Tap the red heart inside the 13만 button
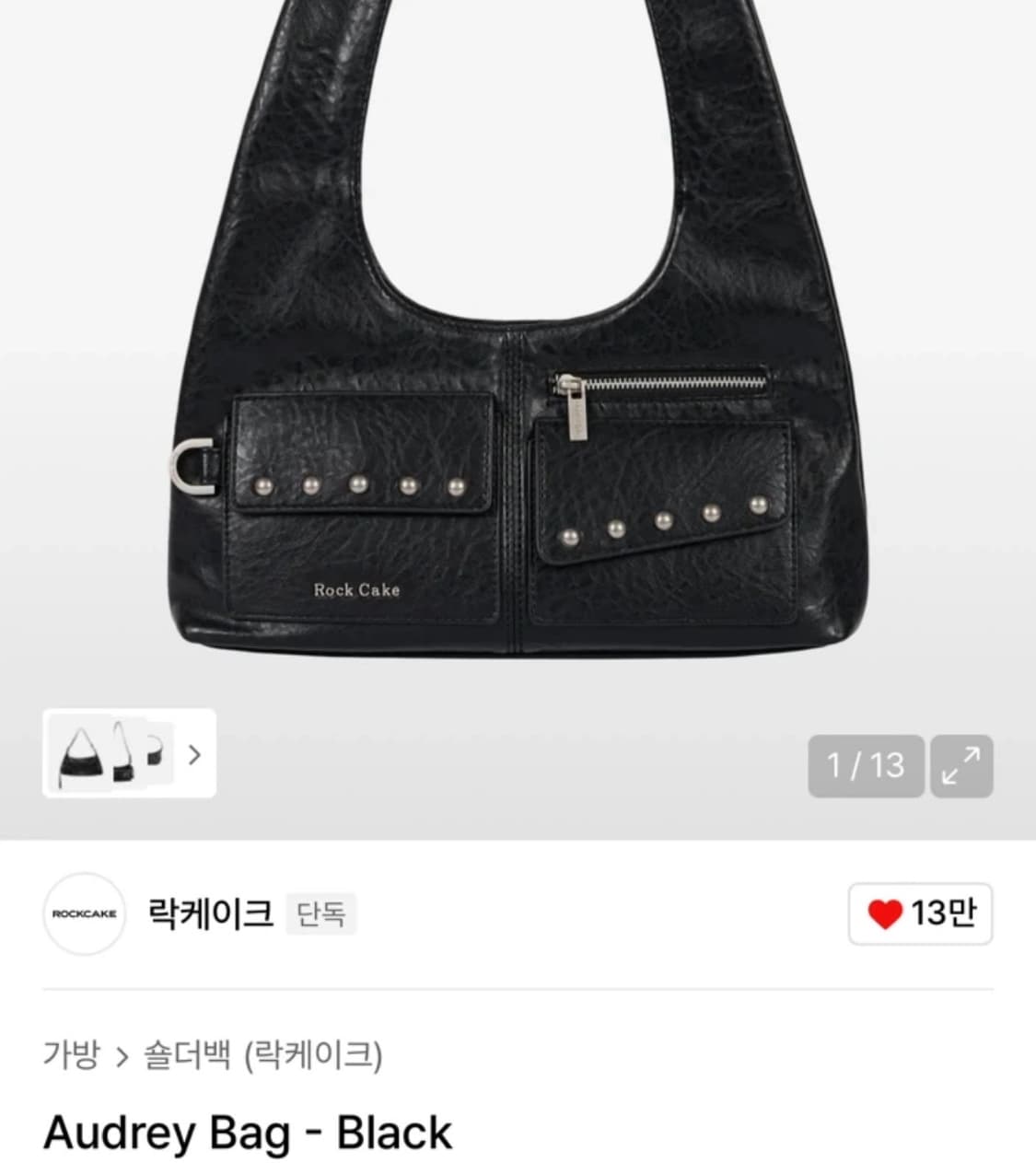The width and height of the screenshot is (1036, 1163). pyautogui.click(x=887, y=914)
